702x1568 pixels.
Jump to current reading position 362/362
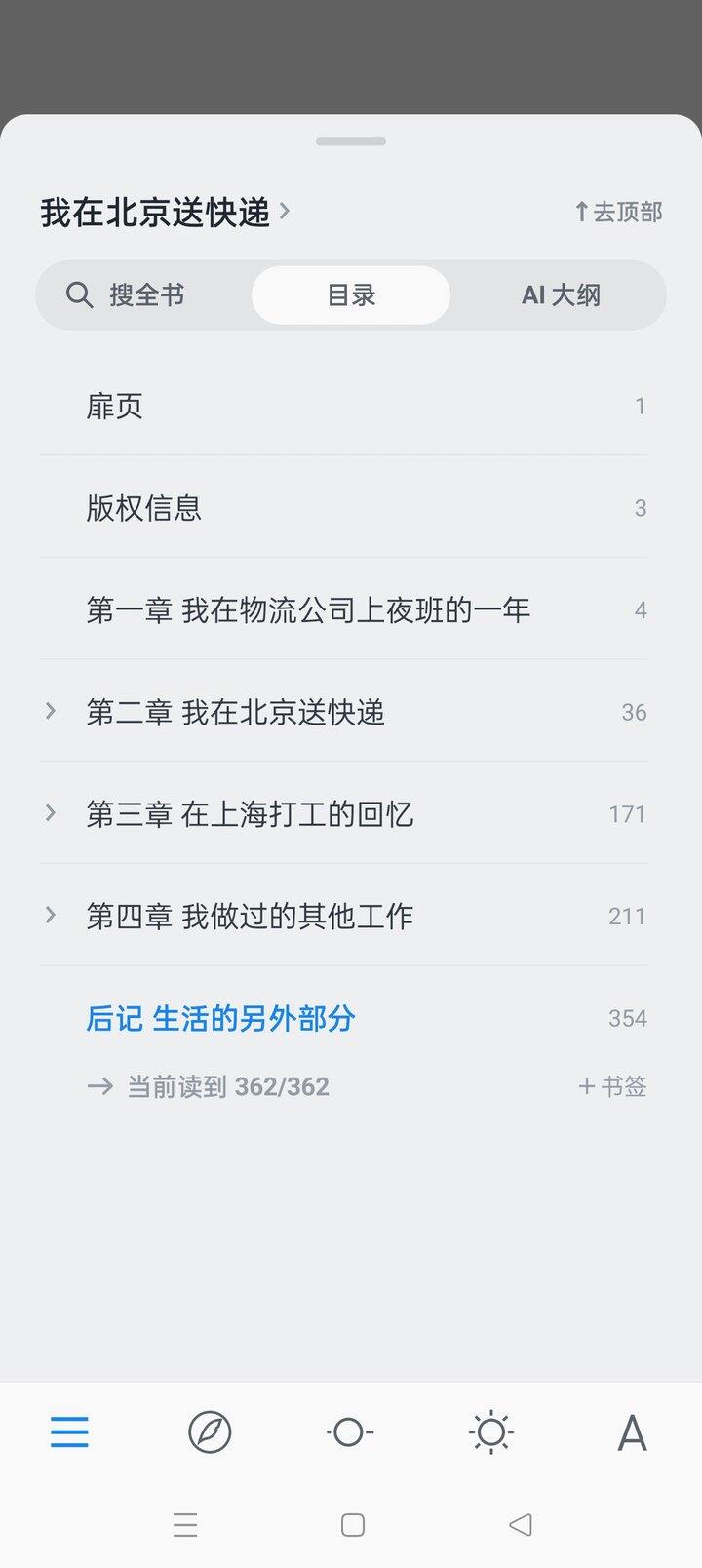[x=209, y=1086]
